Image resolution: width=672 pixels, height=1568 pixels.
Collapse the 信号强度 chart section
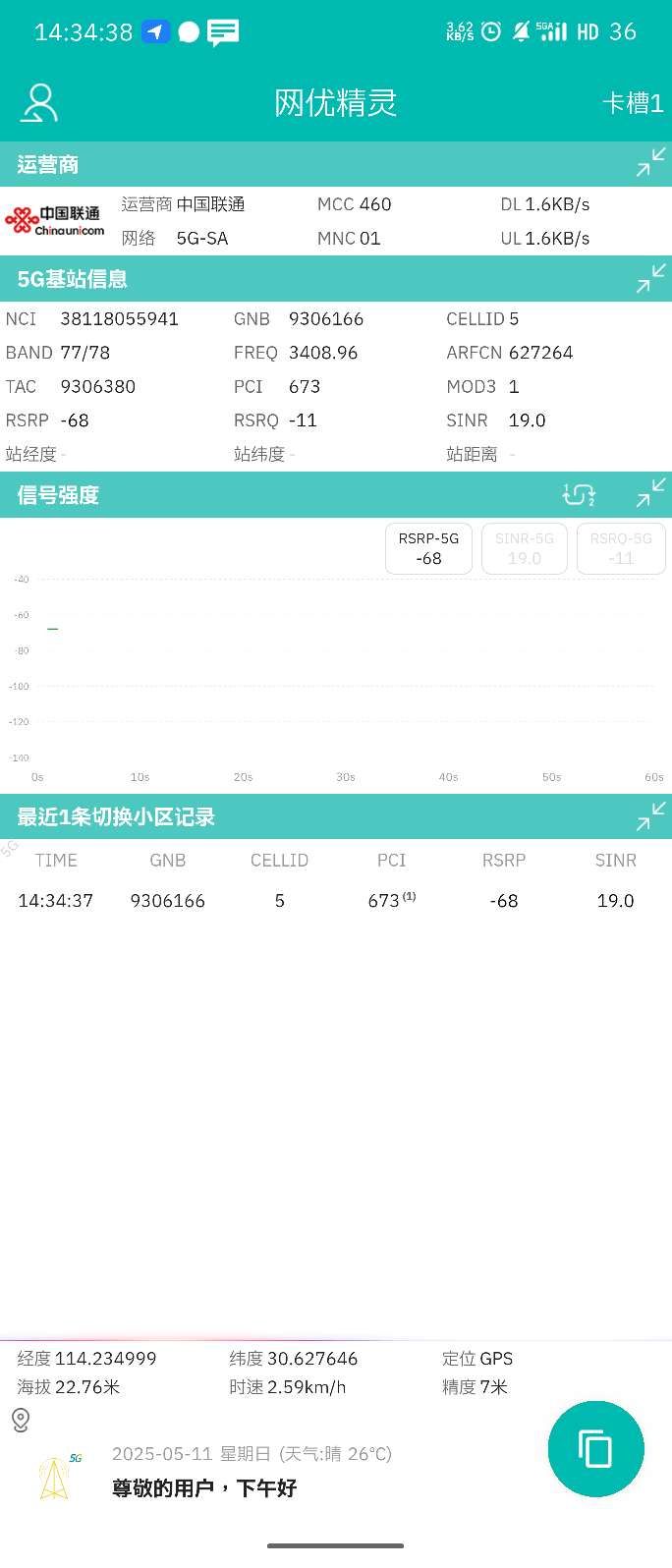(x=649, y=494)
